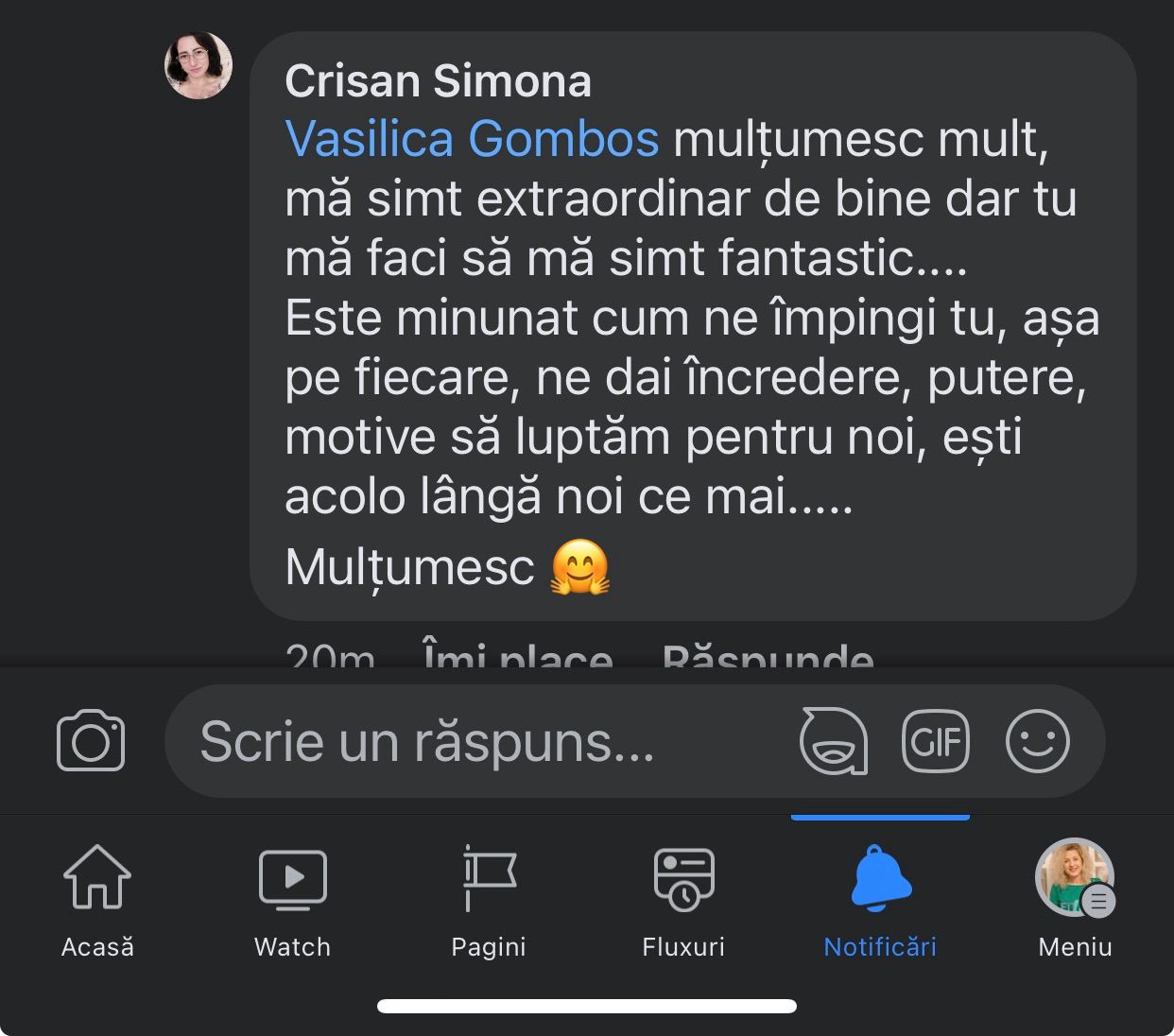Open the avatar sticker picker
Image resolution: width=1174 pixels, height=1036 pixels.
click(x=834, y=741)
